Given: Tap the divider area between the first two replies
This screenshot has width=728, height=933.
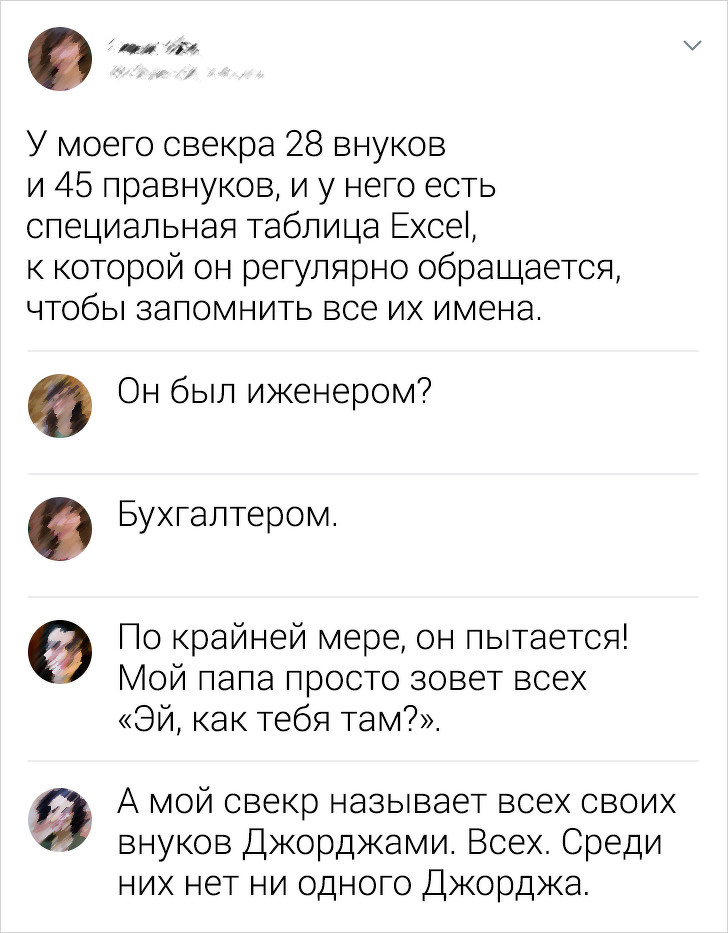Looking at the screenshot, I should (x=364, y=470).
